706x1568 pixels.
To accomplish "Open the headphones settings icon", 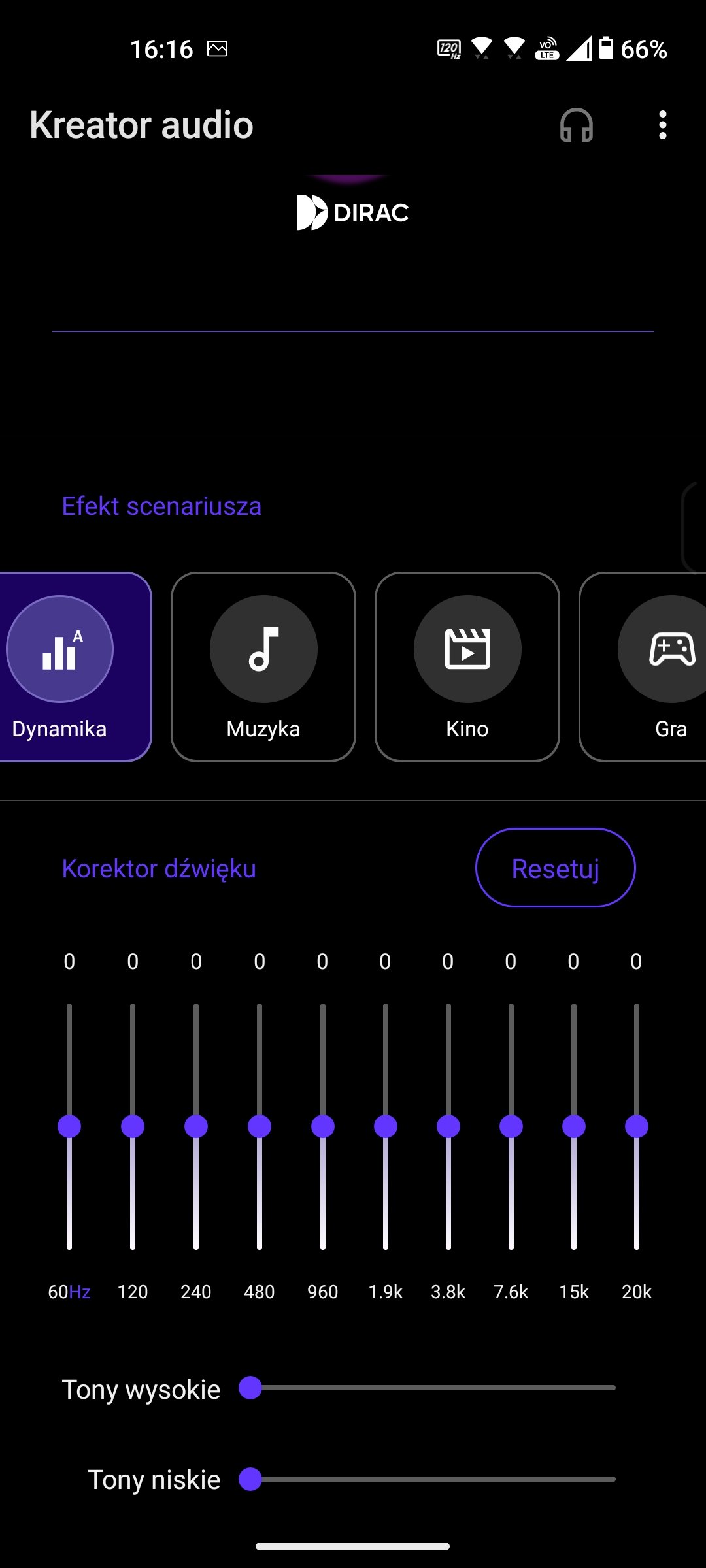I will 576,125.
